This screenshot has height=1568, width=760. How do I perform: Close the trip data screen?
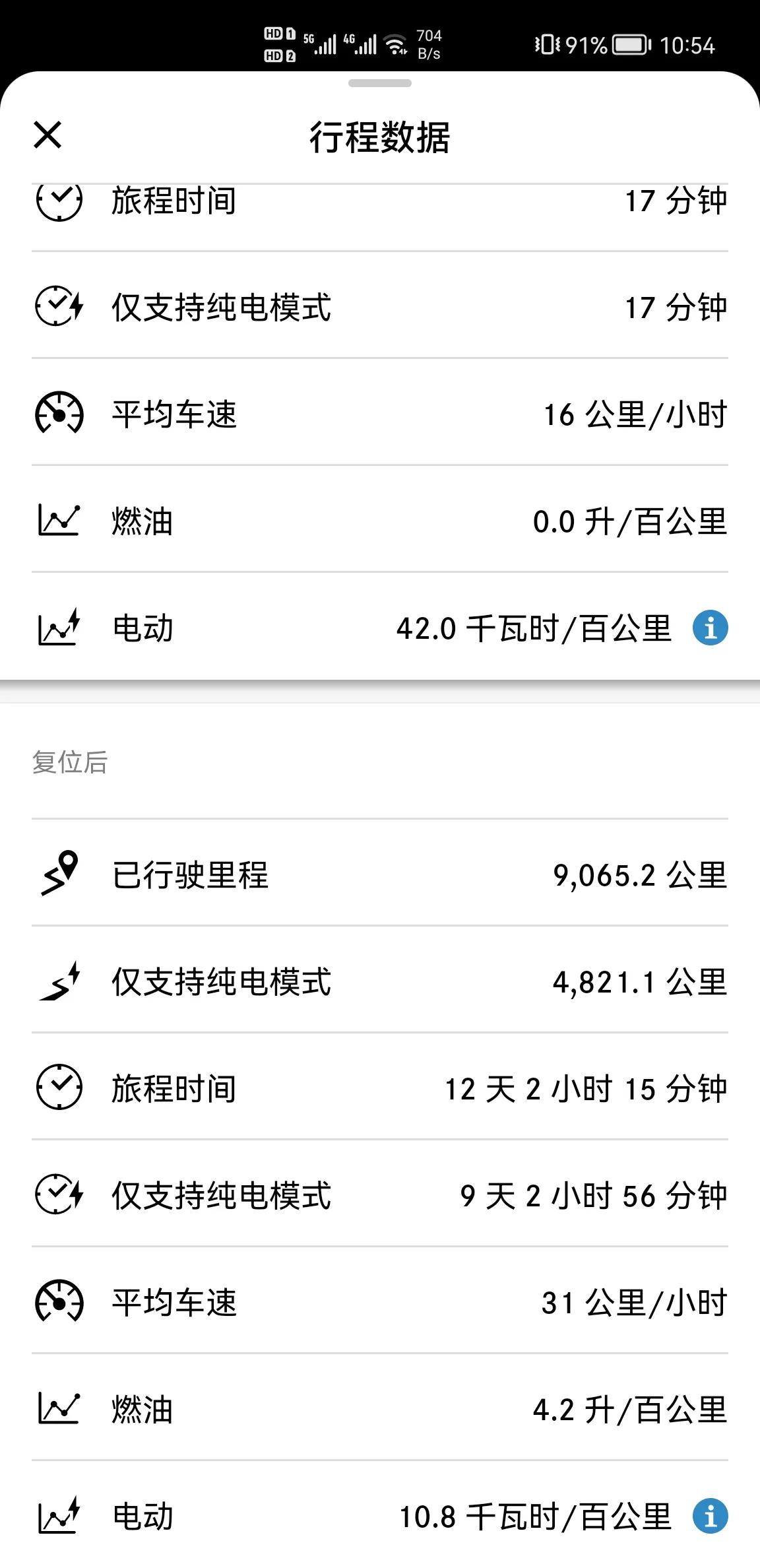click(x=47, y=135)
